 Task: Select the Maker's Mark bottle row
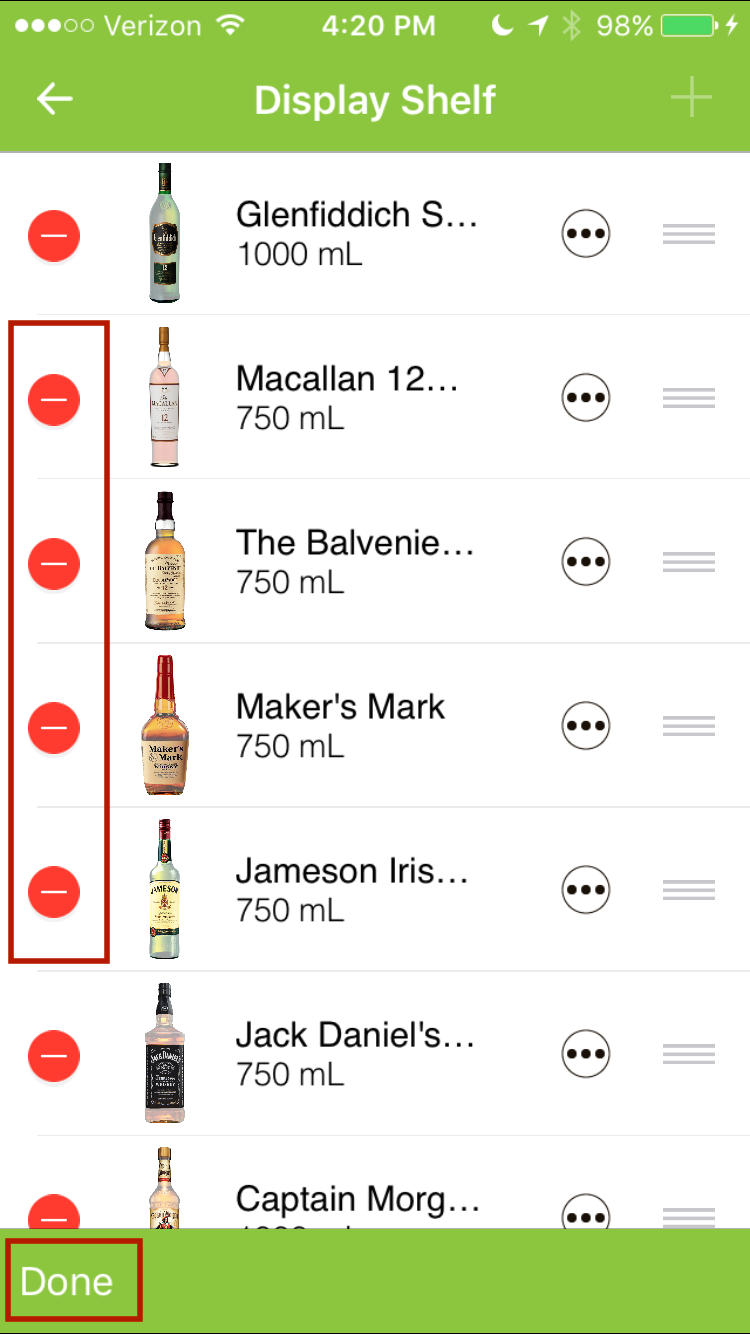340,725
